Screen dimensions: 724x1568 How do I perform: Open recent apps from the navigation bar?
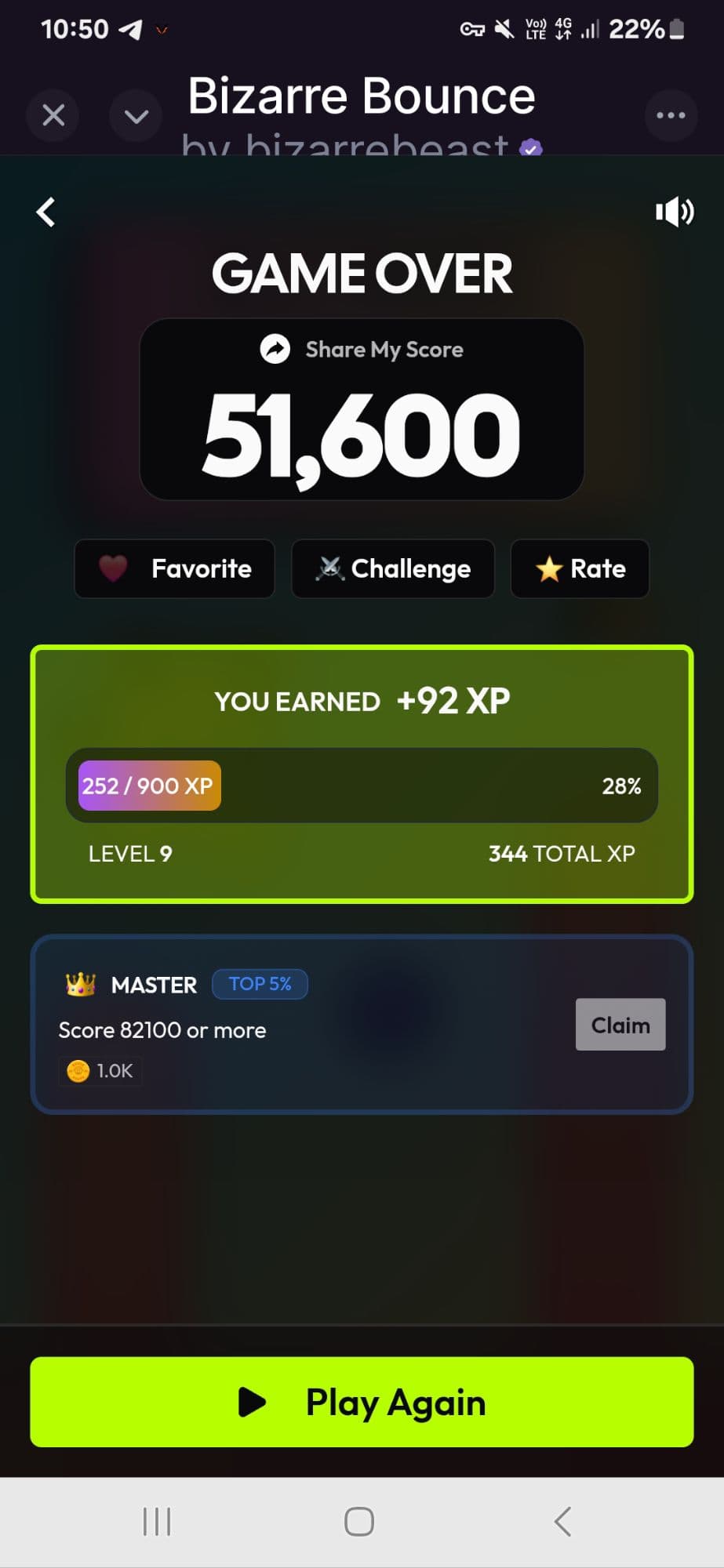pyautogui.click(x=157, y=1522)
